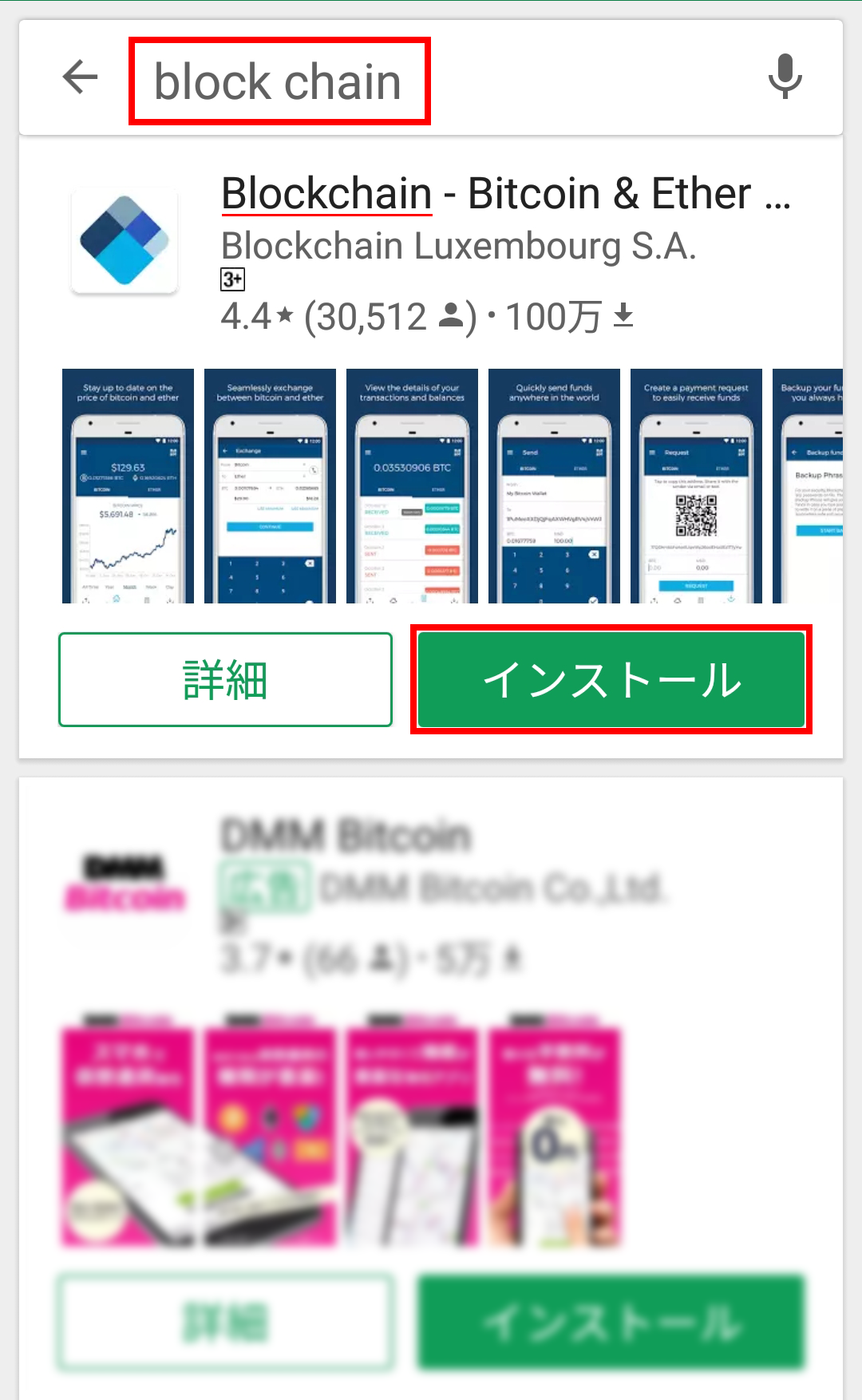View the 'Stay up to date' screenshot
Screen dimensions: 862x1400
[x=128, y=485]
